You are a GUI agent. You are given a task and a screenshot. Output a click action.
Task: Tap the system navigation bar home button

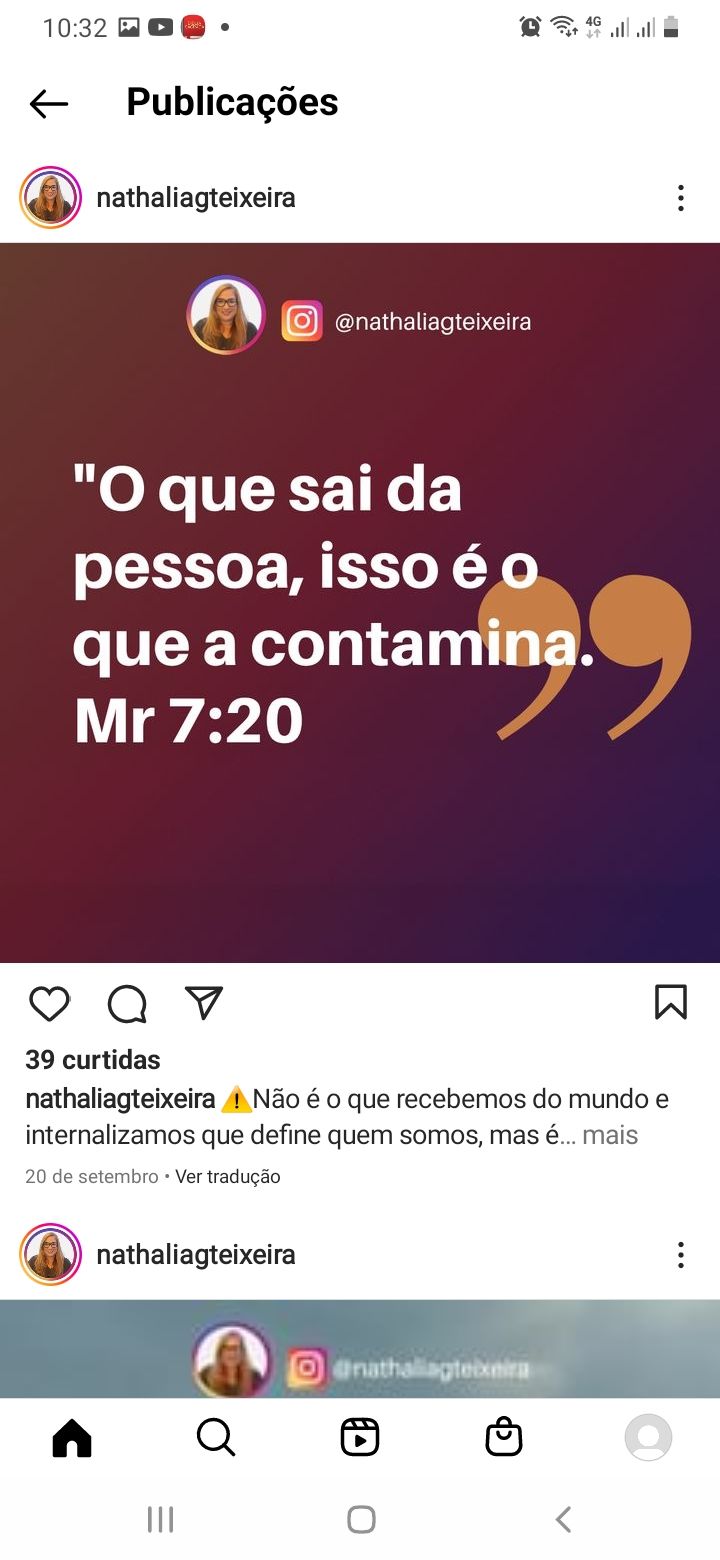[361, 1520]
